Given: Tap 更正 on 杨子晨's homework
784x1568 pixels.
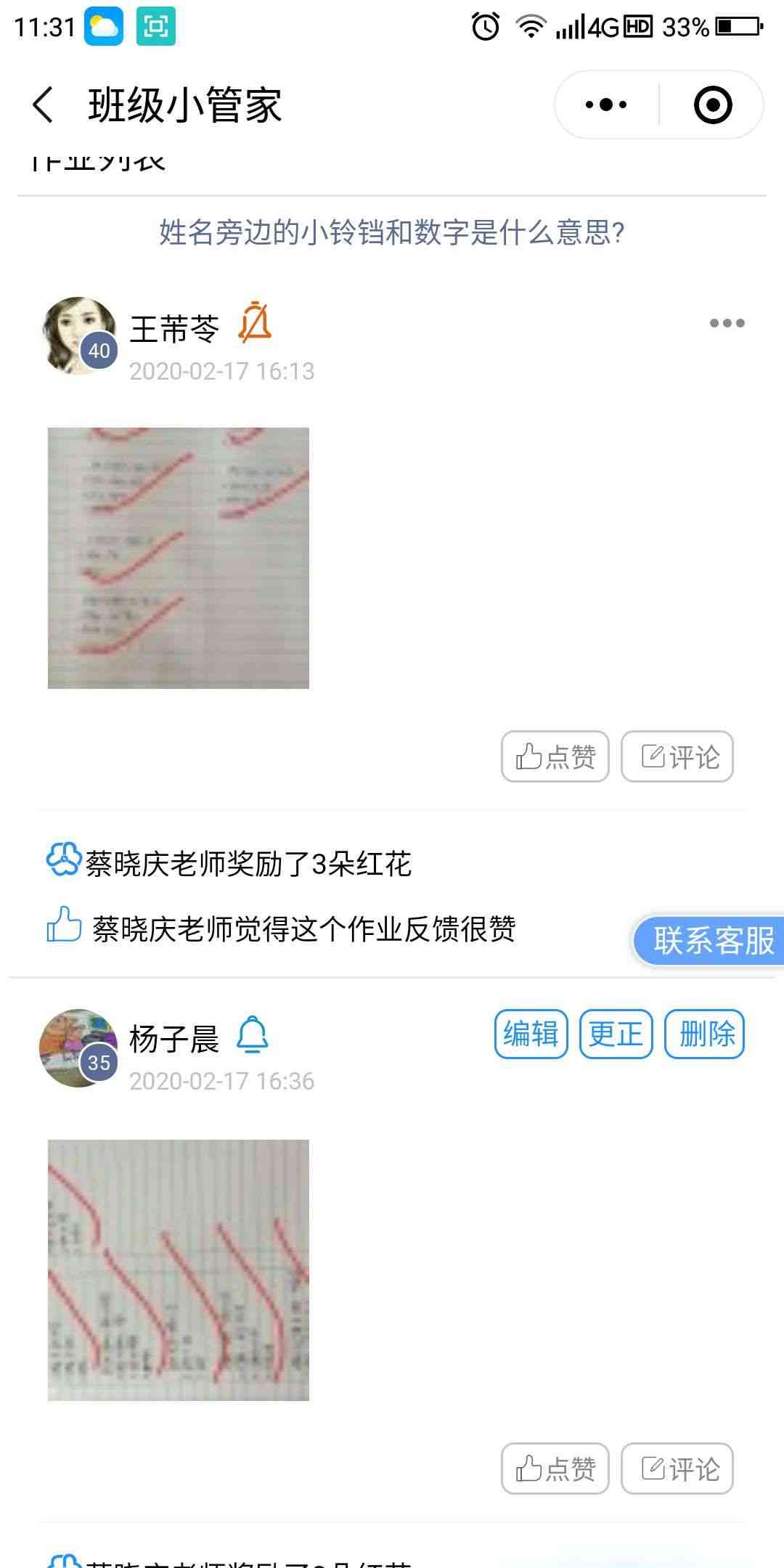Looking at the screenshot, I should click(616, 1034).
